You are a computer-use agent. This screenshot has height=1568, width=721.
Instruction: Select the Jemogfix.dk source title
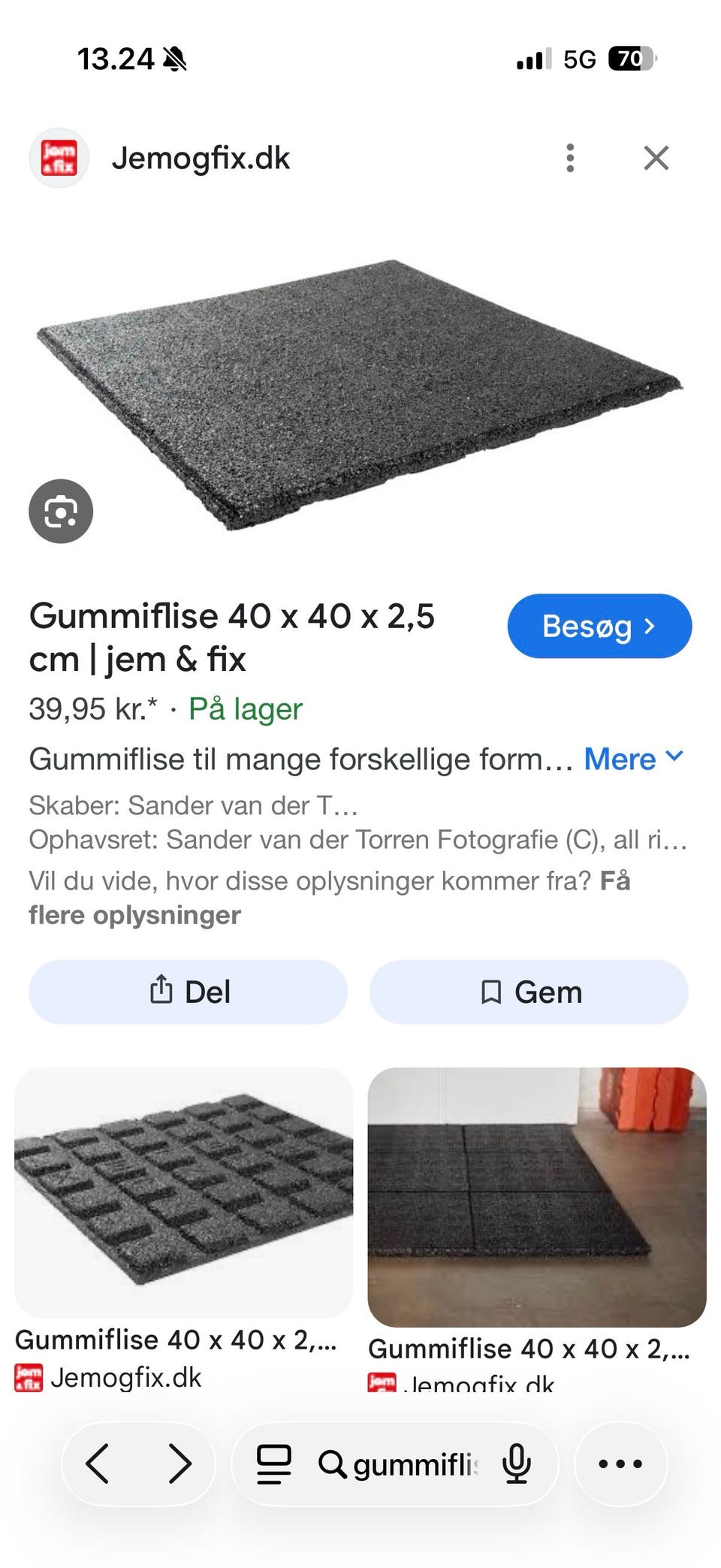203,157
